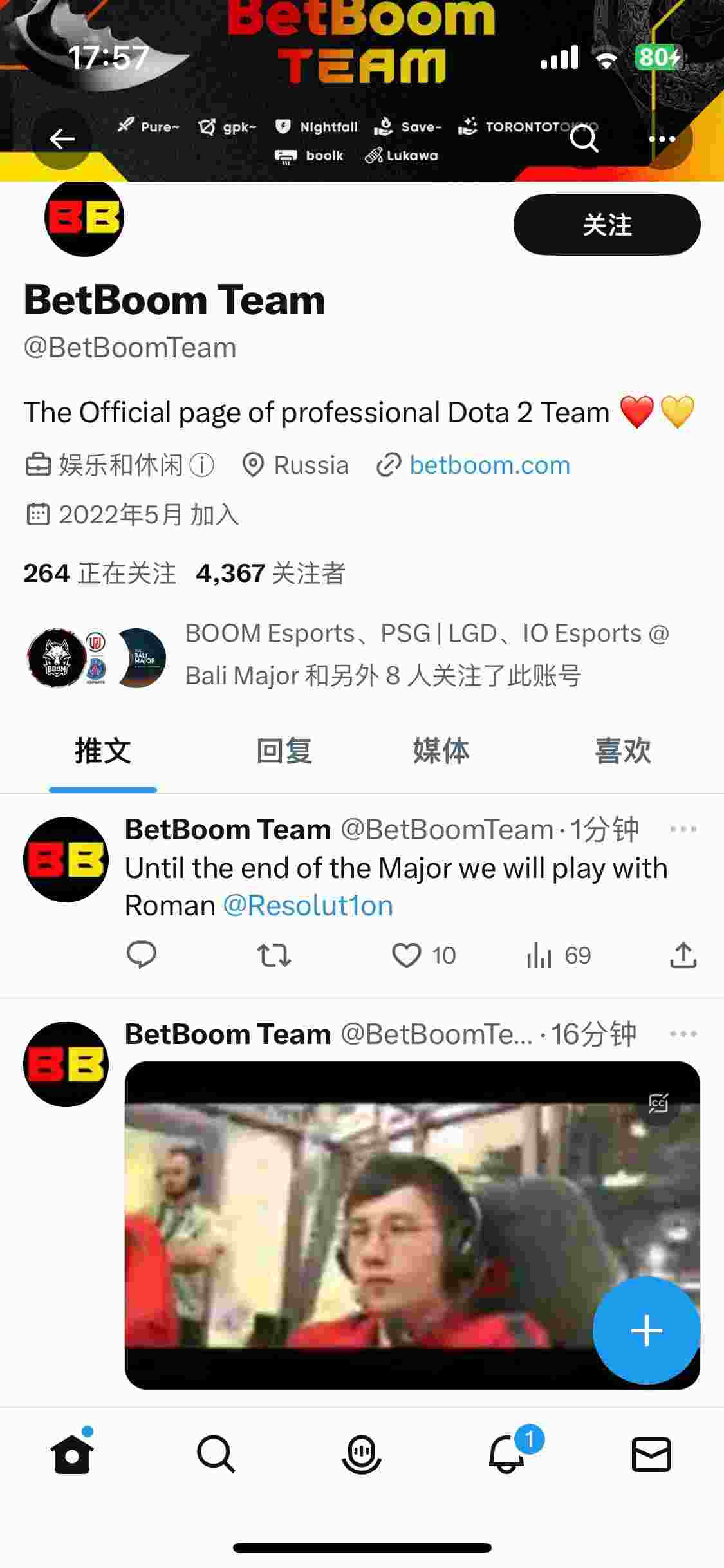Viewport: 724px width, 1568px height.
Task: View the 4,367 关注者 list
Action: point(270,573)
